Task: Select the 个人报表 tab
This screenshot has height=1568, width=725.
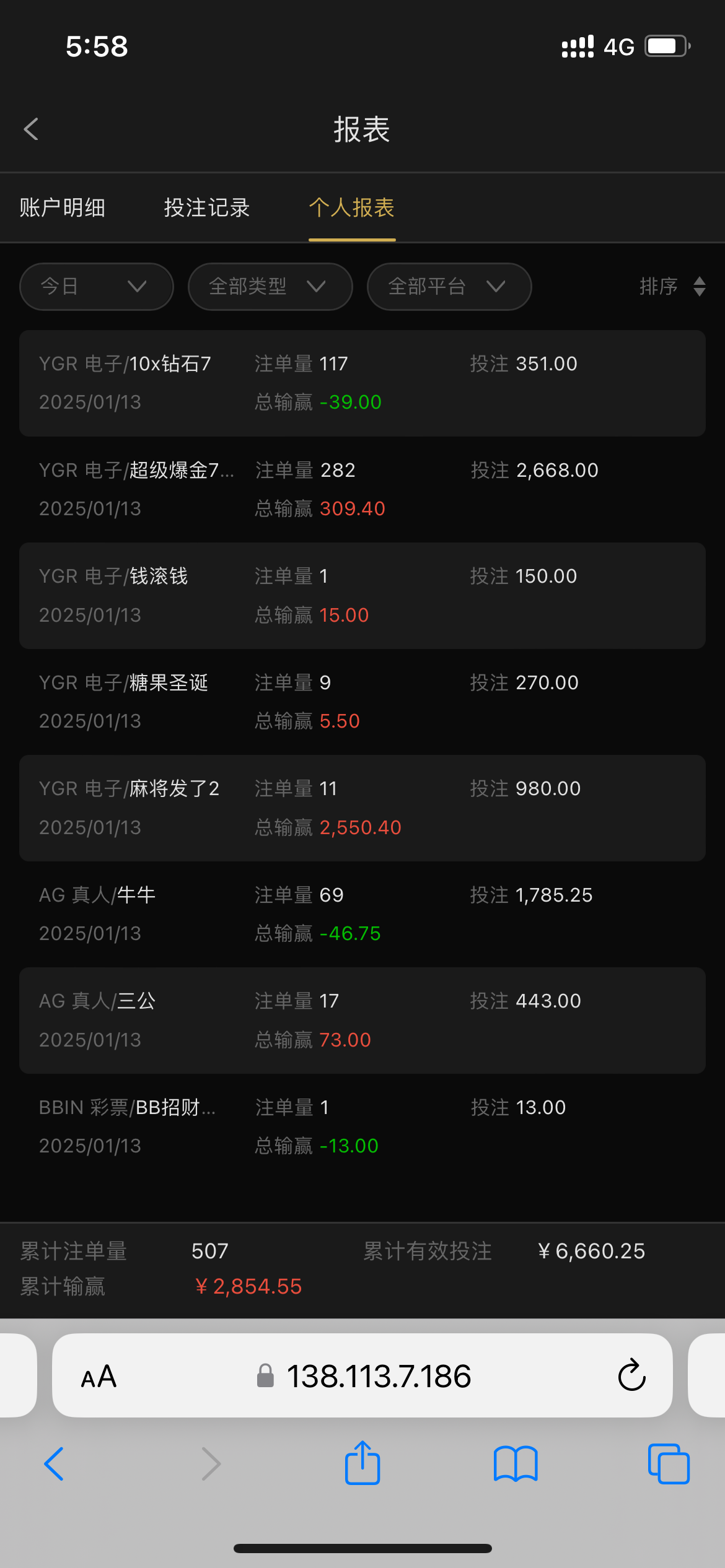Action: pos(352,208)
